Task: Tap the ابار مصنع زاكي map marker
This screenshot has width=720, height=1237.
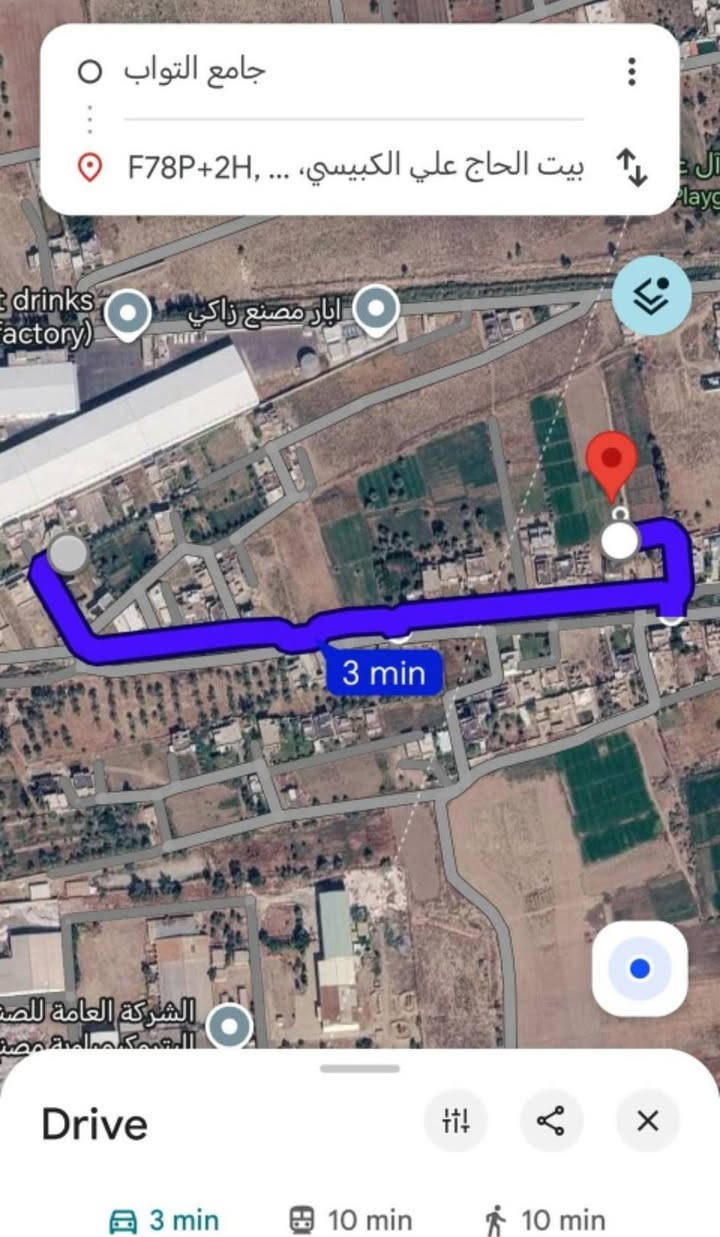Action: (378, 305)
